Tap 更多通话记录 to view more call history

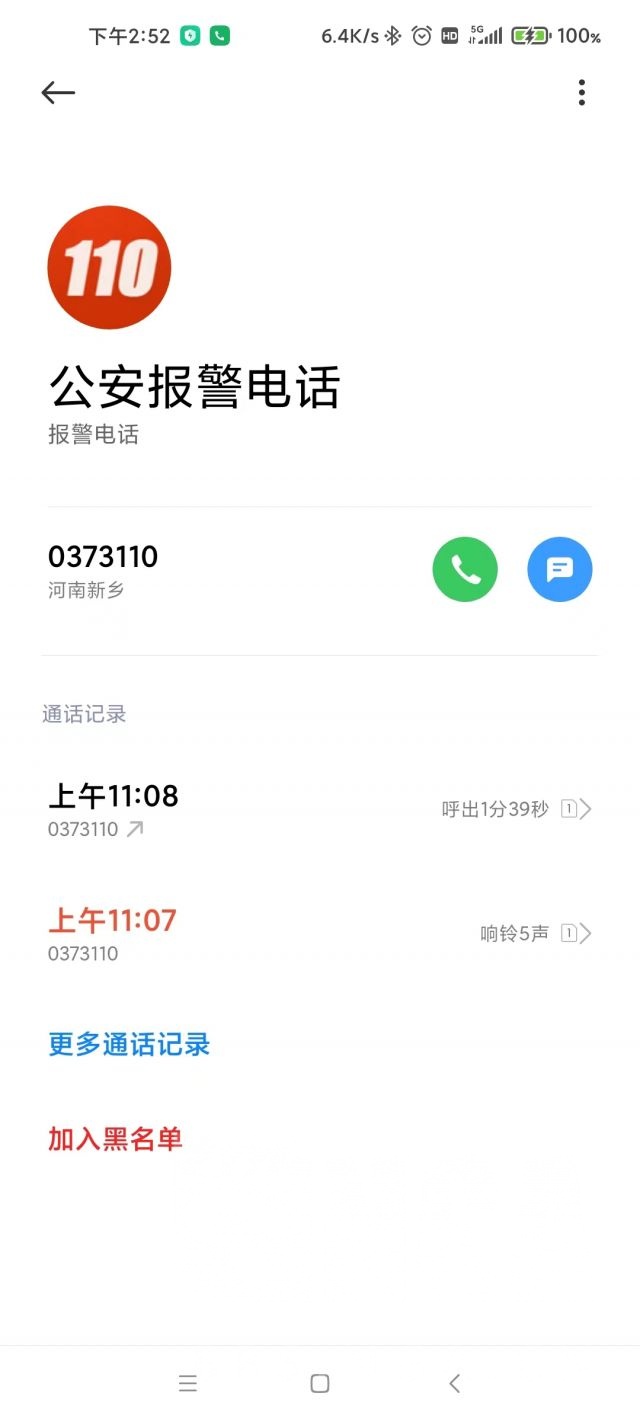[129, 1045]
